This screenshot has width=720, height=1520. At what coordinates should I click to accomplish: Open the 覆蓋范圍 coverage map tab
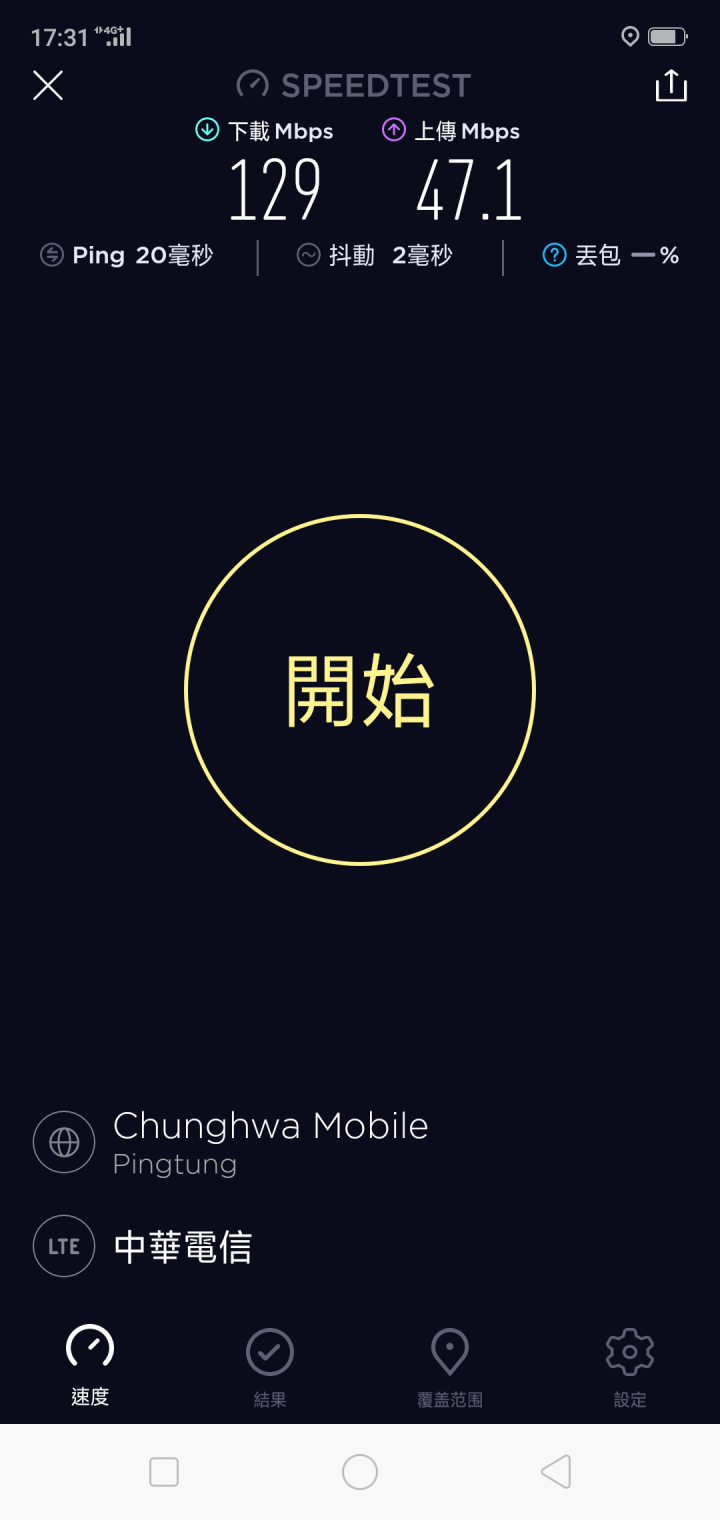(450, 1366)
